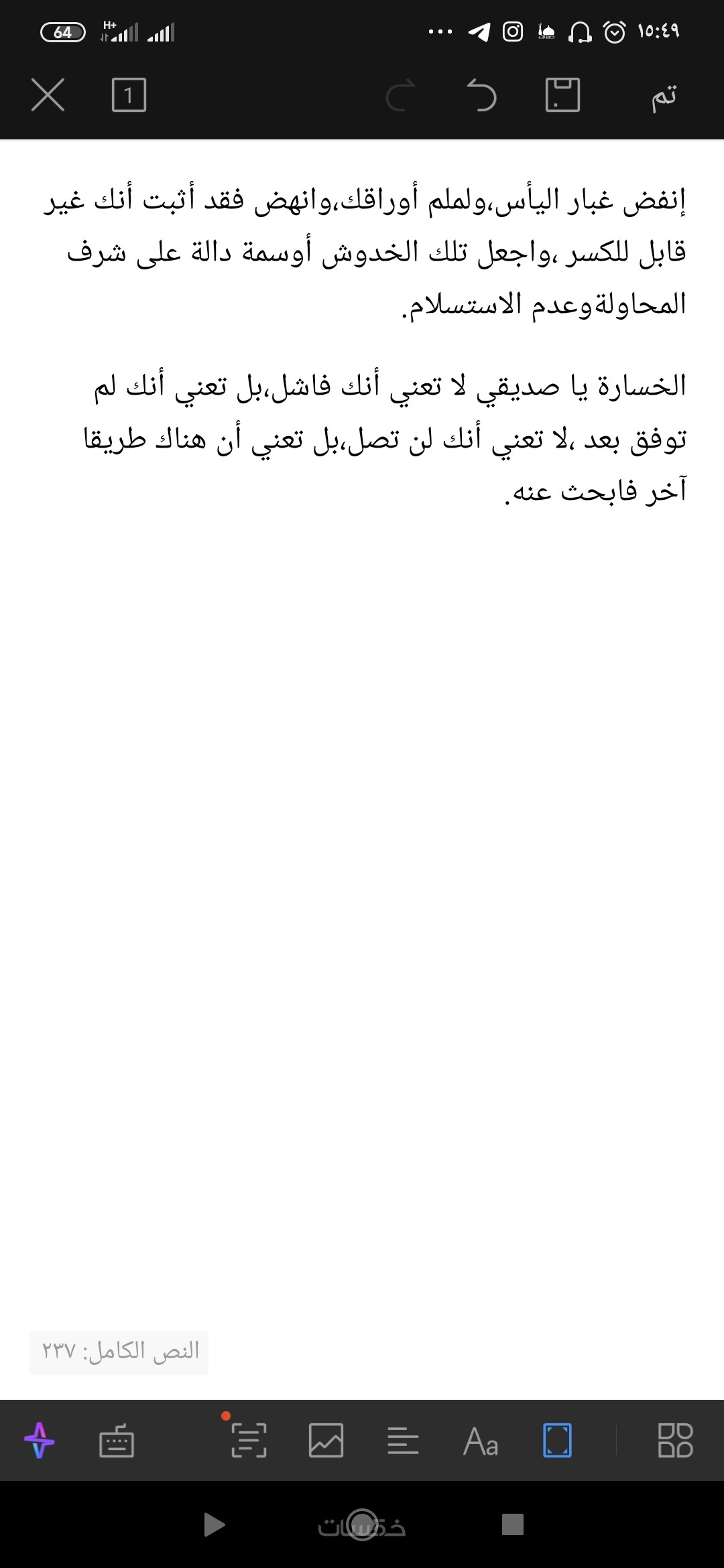Show the keyboard
724x1568 pixels.
click(x=117, y=1441)
